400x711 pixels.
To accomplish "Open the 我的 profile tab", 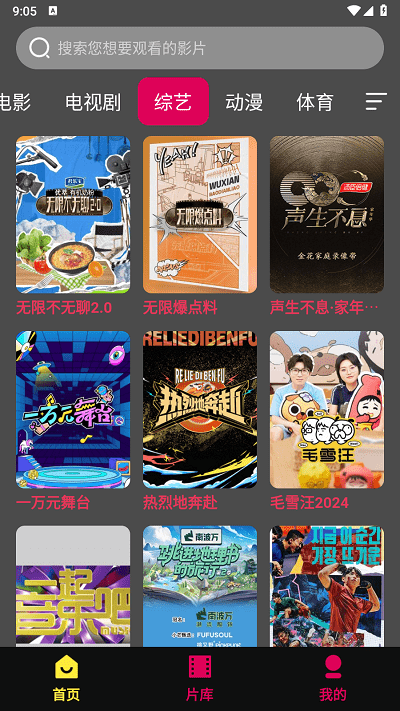I will pos(333,678).
